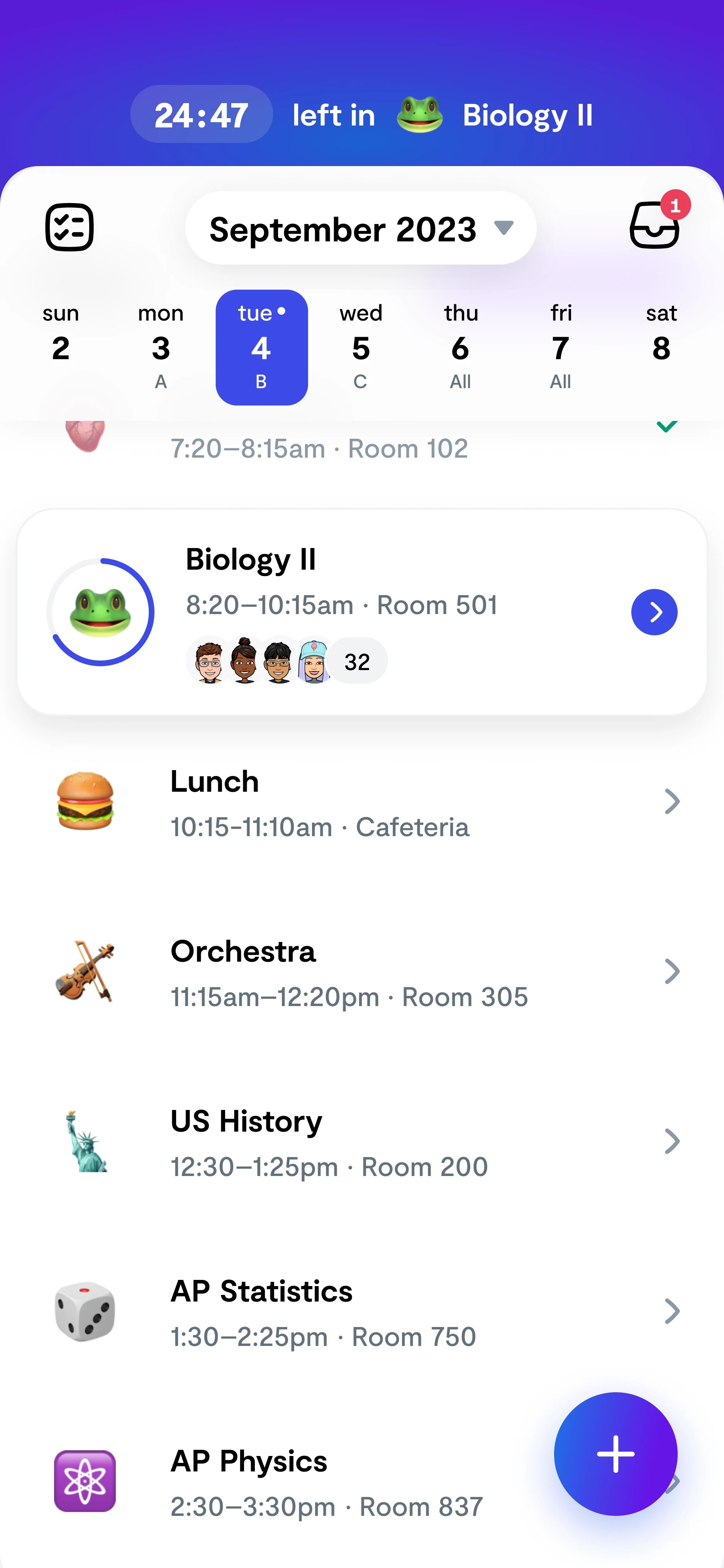Screen dimensions: 724x1568
Task: Open the US History class
Action: coord(362,1141)
